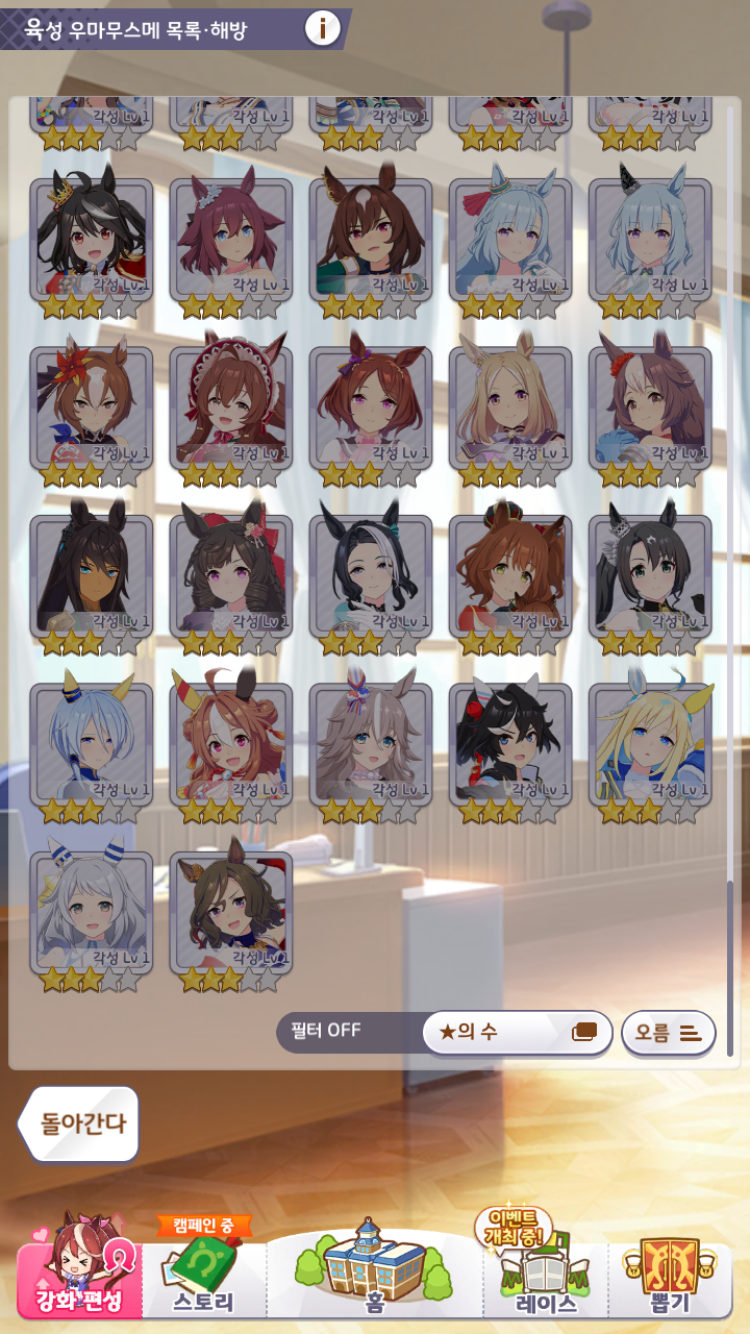Tap the 돌아간다 back button
This screenshot has height=1334, width=750.
click(x=79, y=1123)
